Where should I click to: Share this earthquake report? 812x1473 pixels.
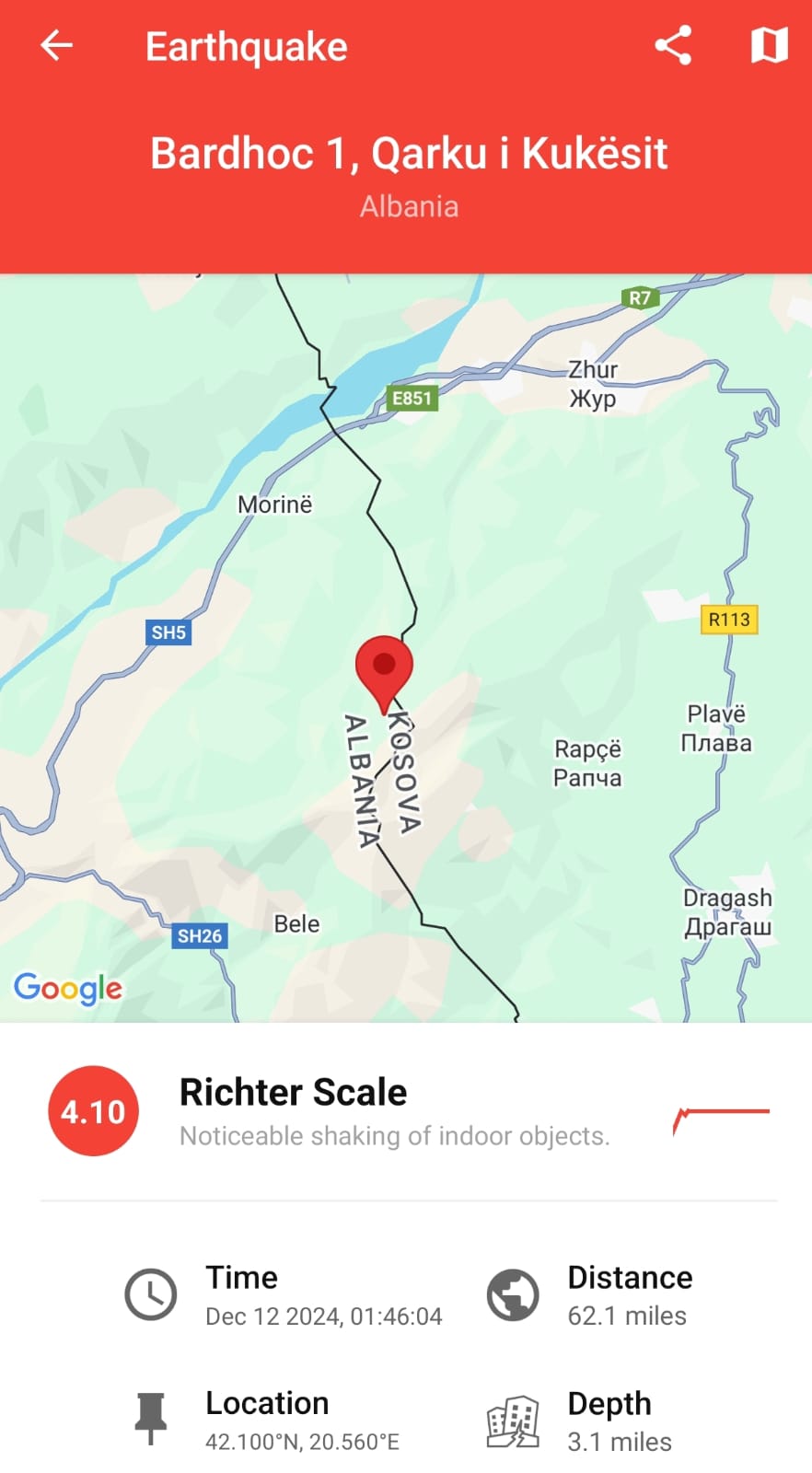click(673, 45)
